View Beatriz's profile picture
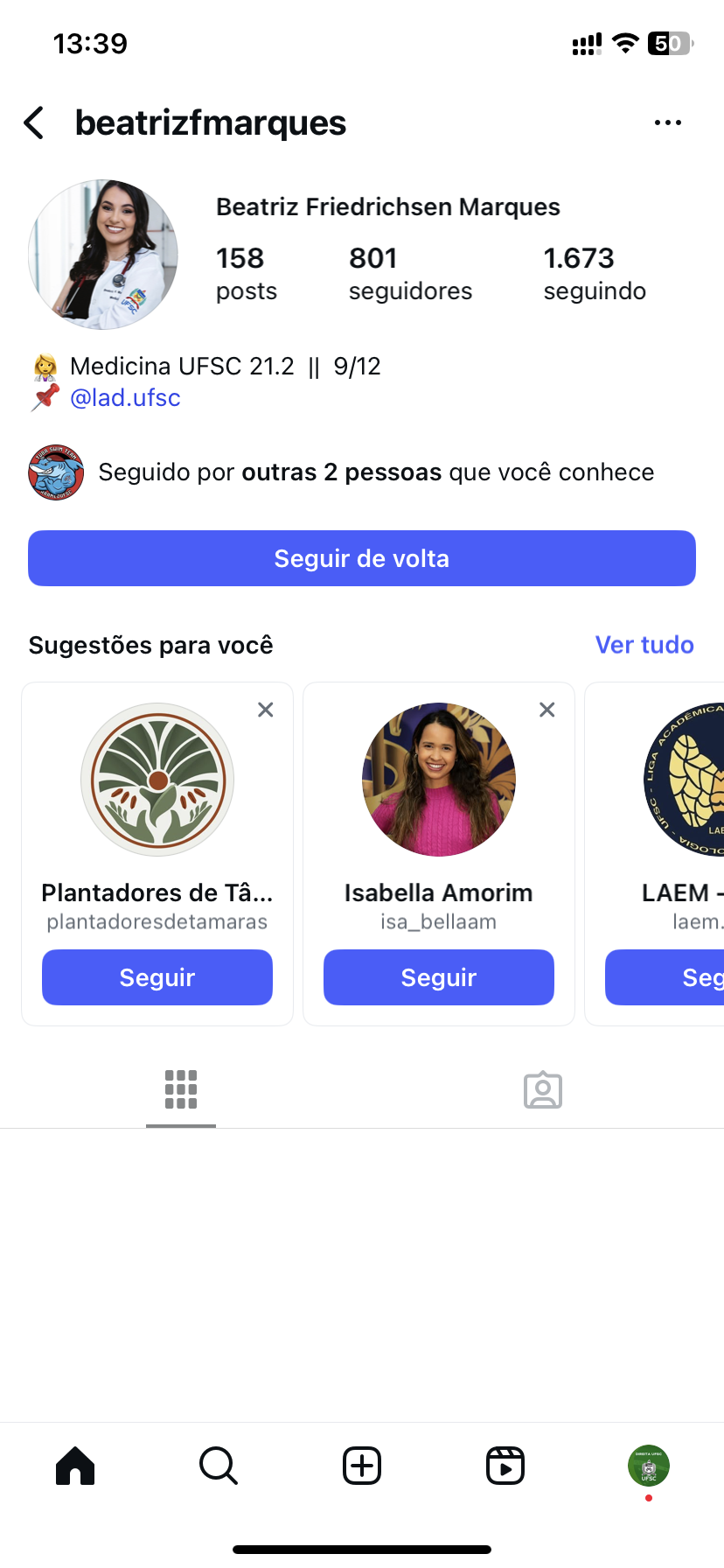 click(103, 255)
